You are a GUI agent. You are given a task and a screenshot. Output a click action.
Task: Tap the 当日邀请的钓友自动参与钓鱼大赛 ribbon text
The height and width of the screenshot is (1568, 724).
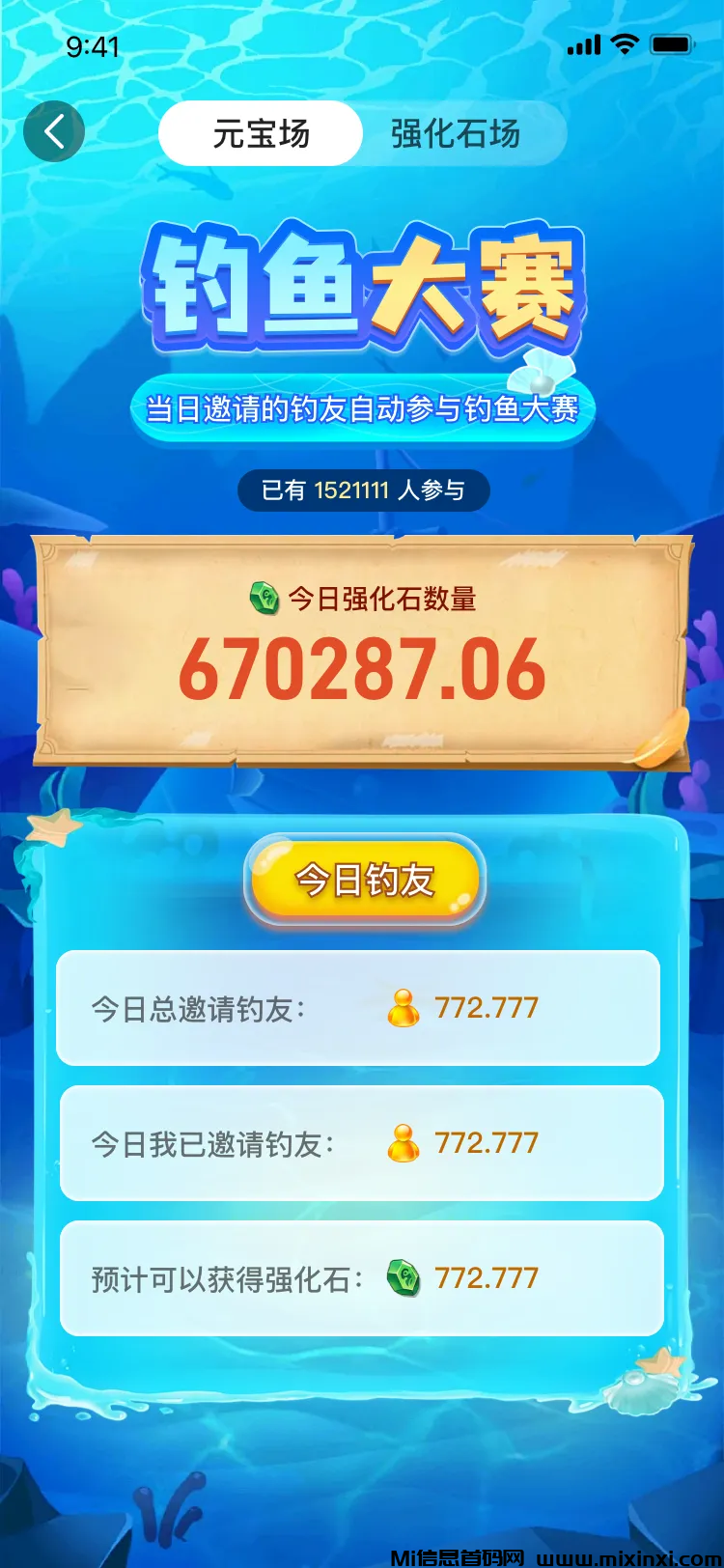[x=362, y=410]
